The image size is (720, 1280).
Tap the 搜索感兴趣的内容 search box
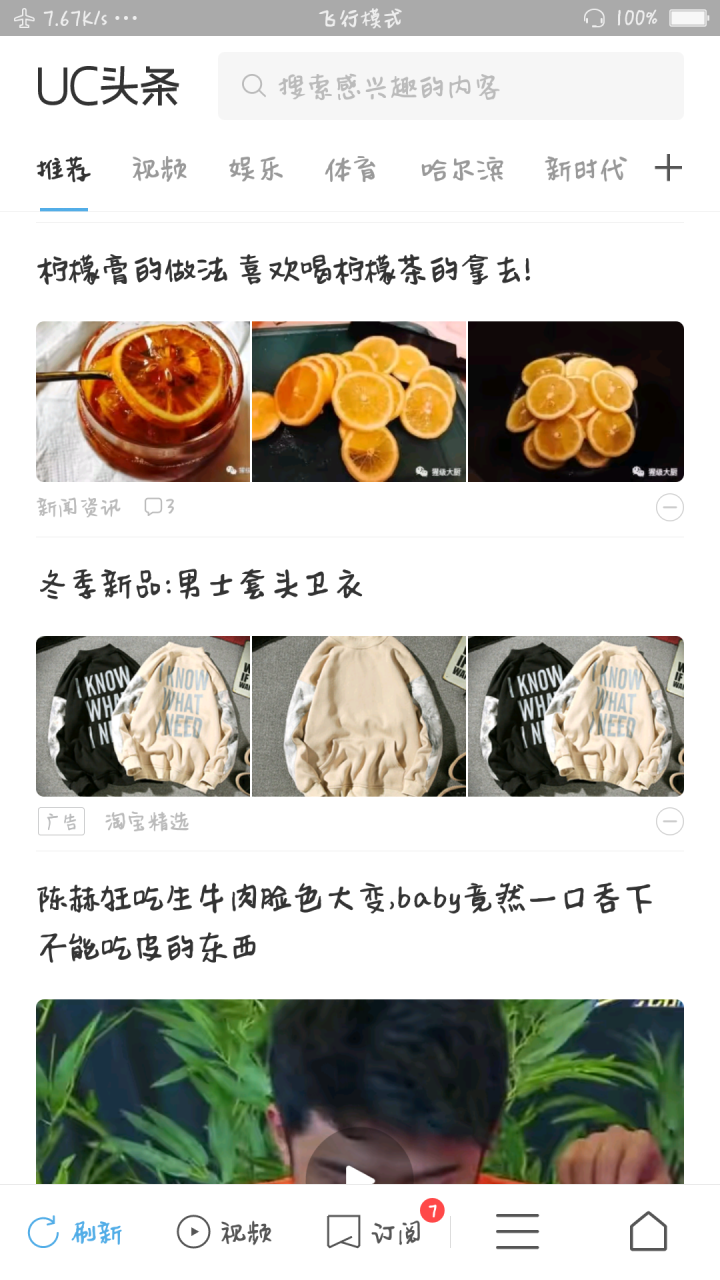(x=450, y=86)
